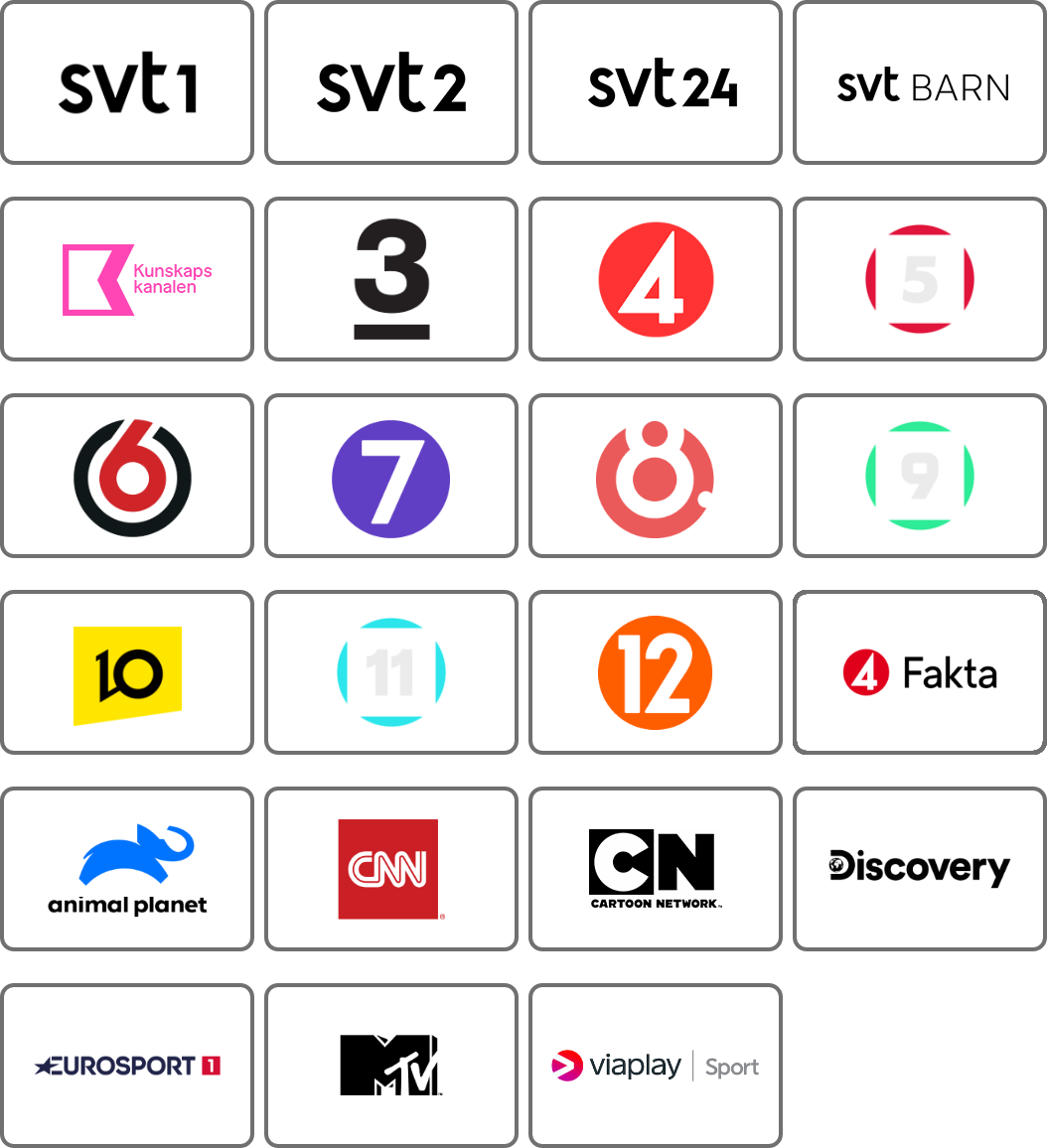This screenshot has width=1047, height=1148.
Task: Open the TV4 Fakta channel
Action: [920, 672]
